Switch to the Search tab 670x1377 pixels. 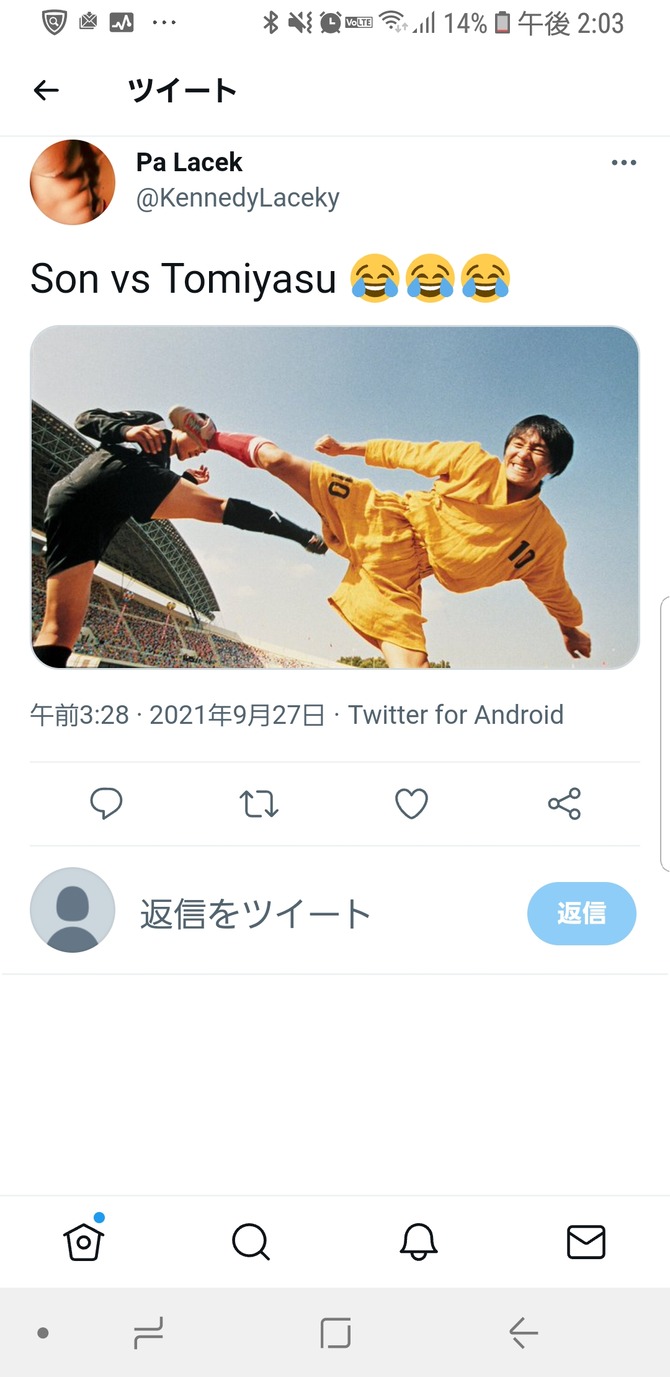(251, 1242)
